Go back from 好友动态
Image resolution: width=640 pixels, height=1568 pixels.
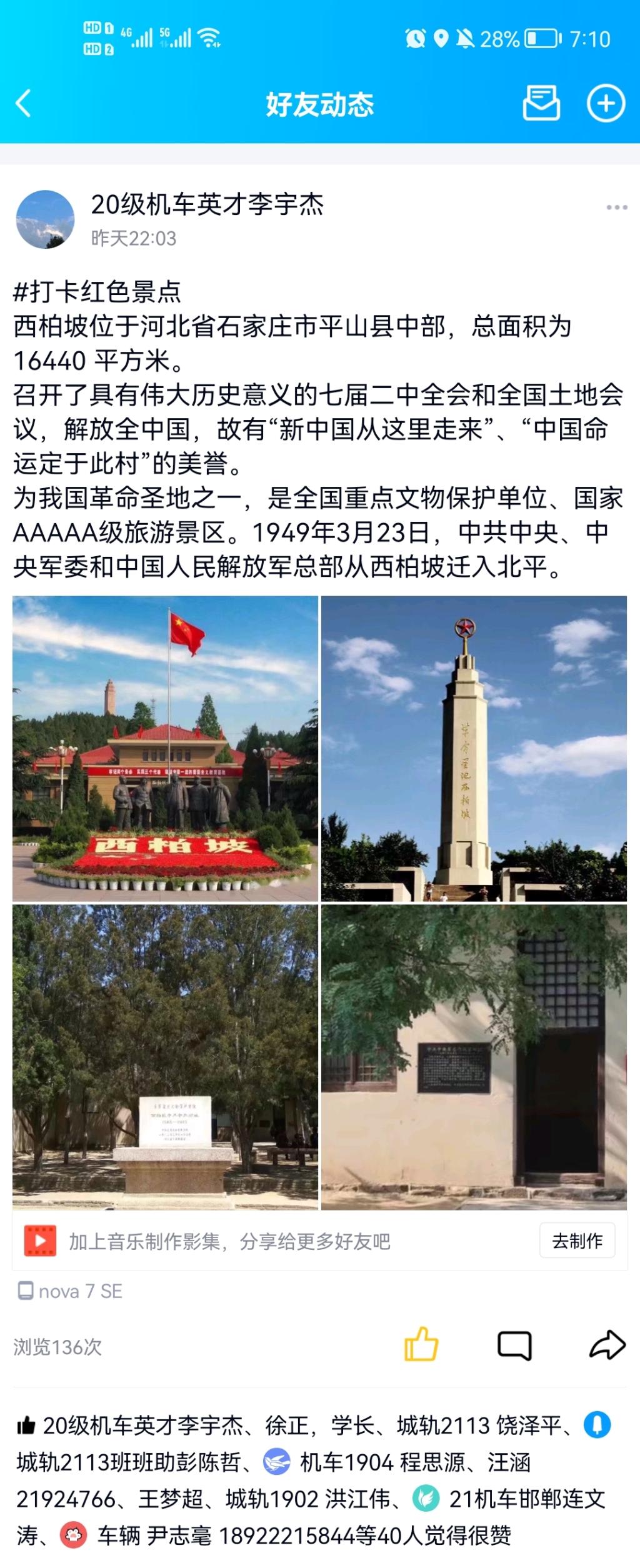pos(24,104)
